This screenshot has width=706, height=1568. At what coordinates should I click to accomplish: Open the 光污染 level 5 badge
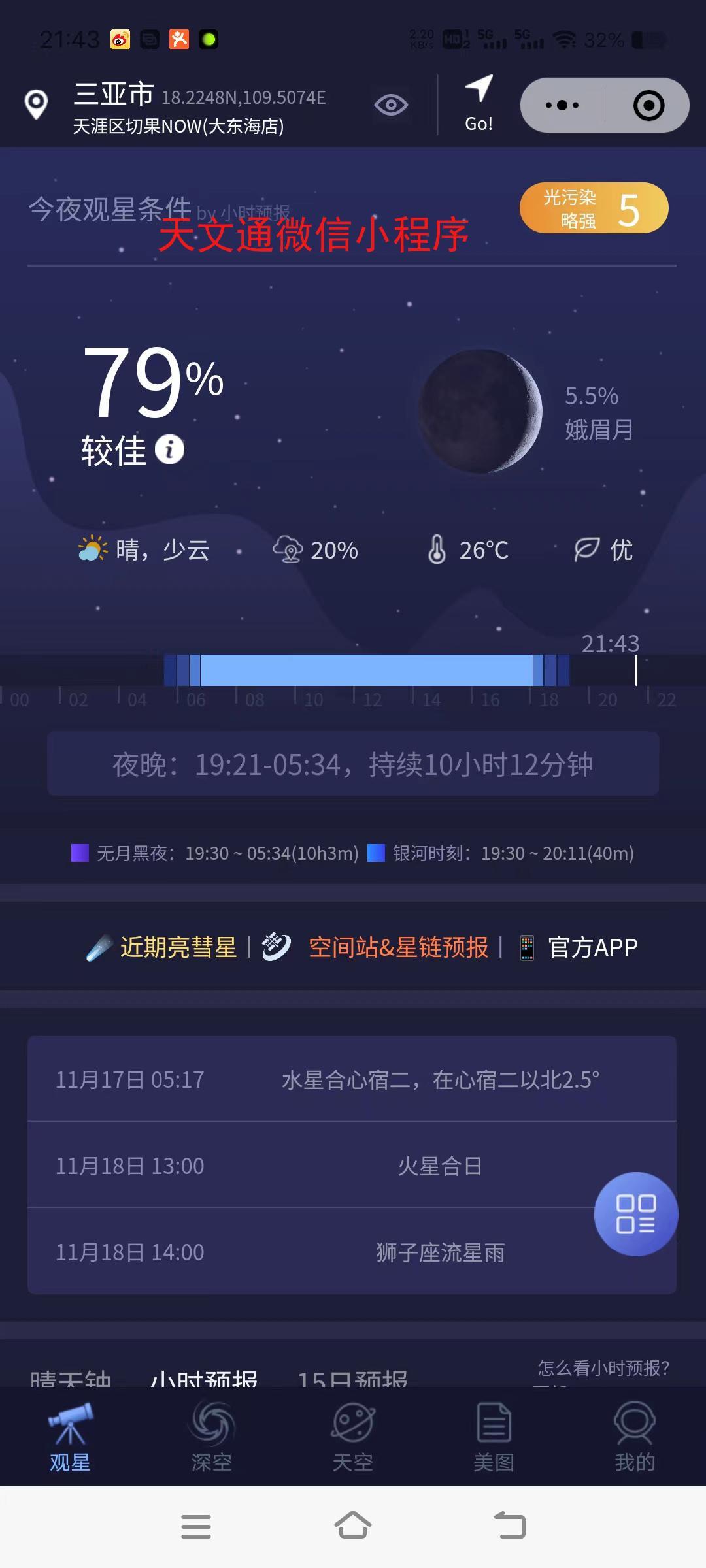coord(594,208)
